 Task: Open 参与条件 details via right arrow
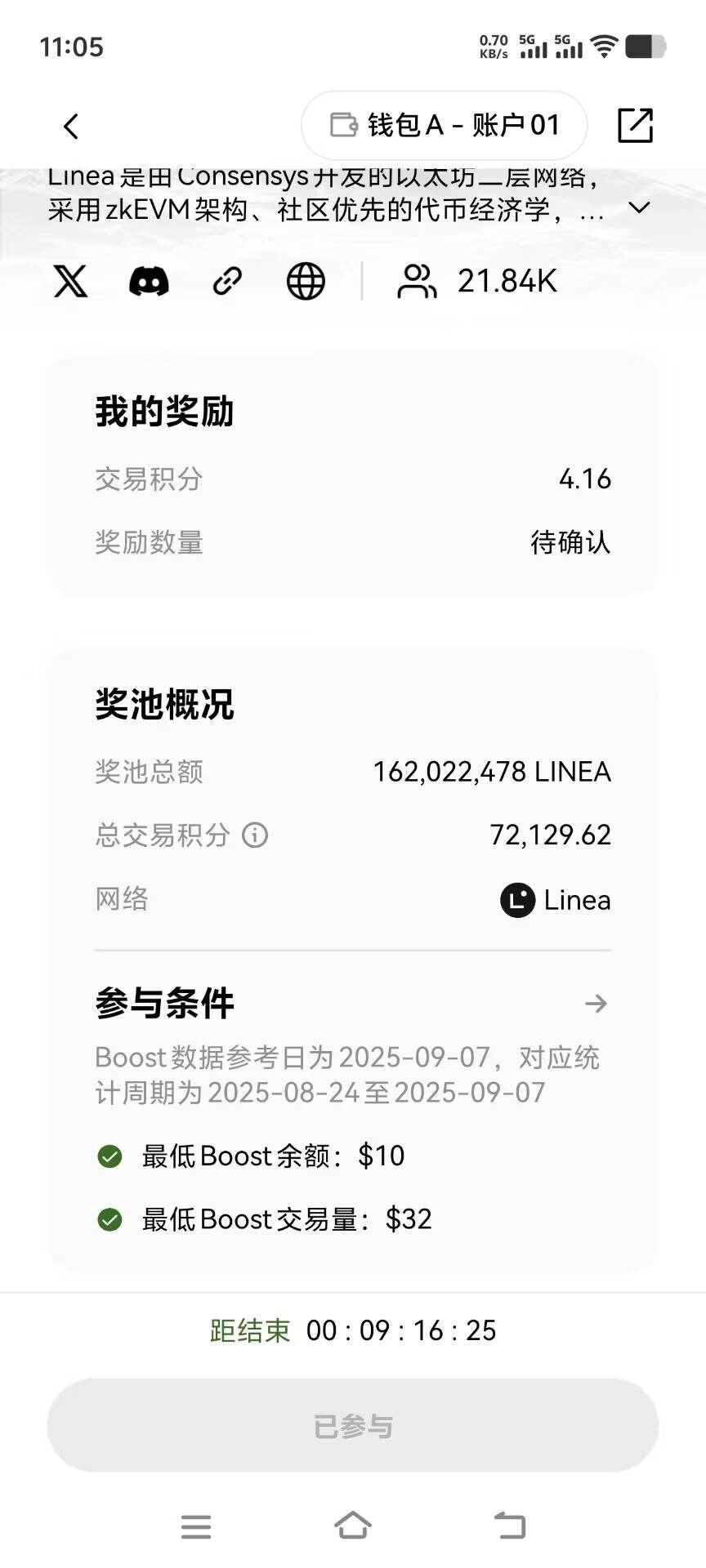coord(597,1004)
